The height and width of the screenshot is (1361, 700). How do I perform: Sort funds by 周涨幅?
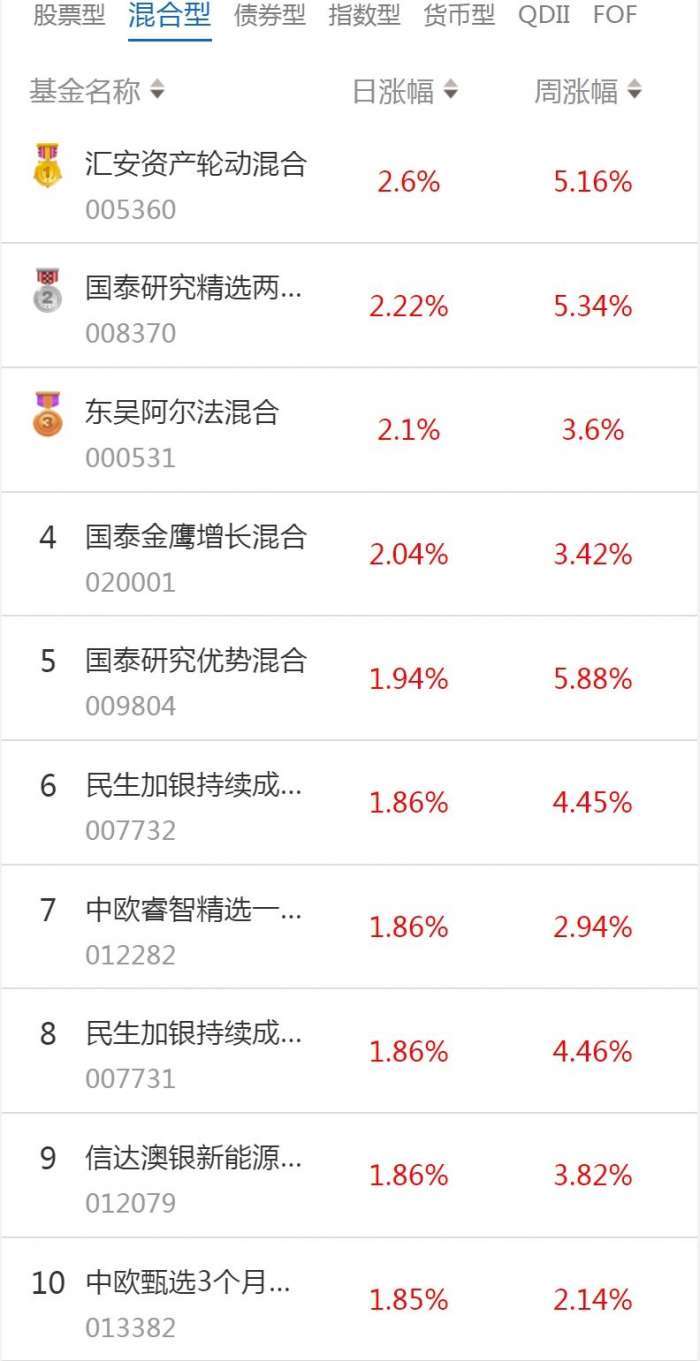coord(587,92)
